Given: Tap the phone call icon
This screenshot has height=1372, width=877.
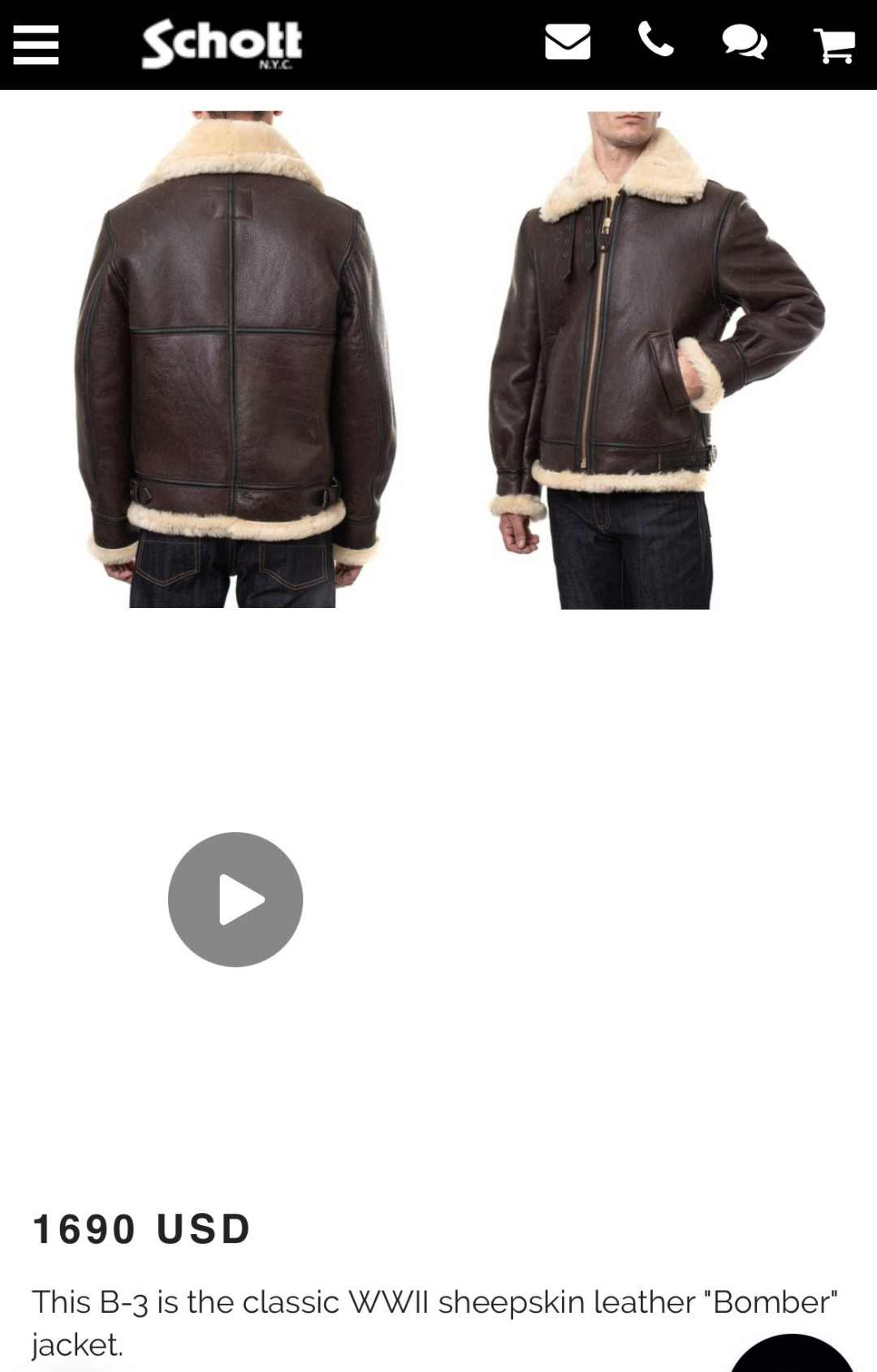Looking at the screenshot, I should coord(656,41).
